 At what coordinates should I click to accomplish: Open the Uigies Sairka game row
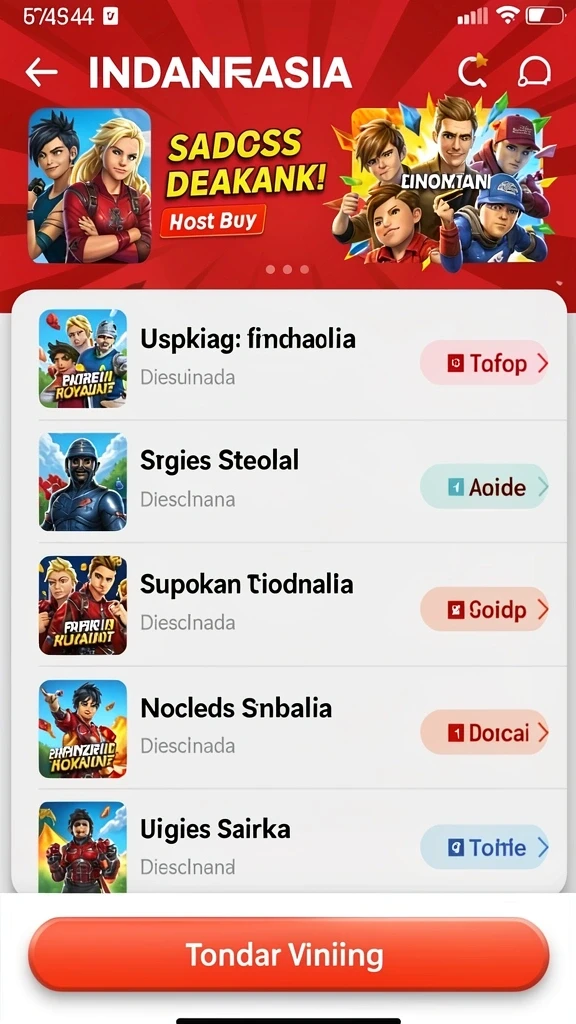pyautogui.click(x=289, y=842)
